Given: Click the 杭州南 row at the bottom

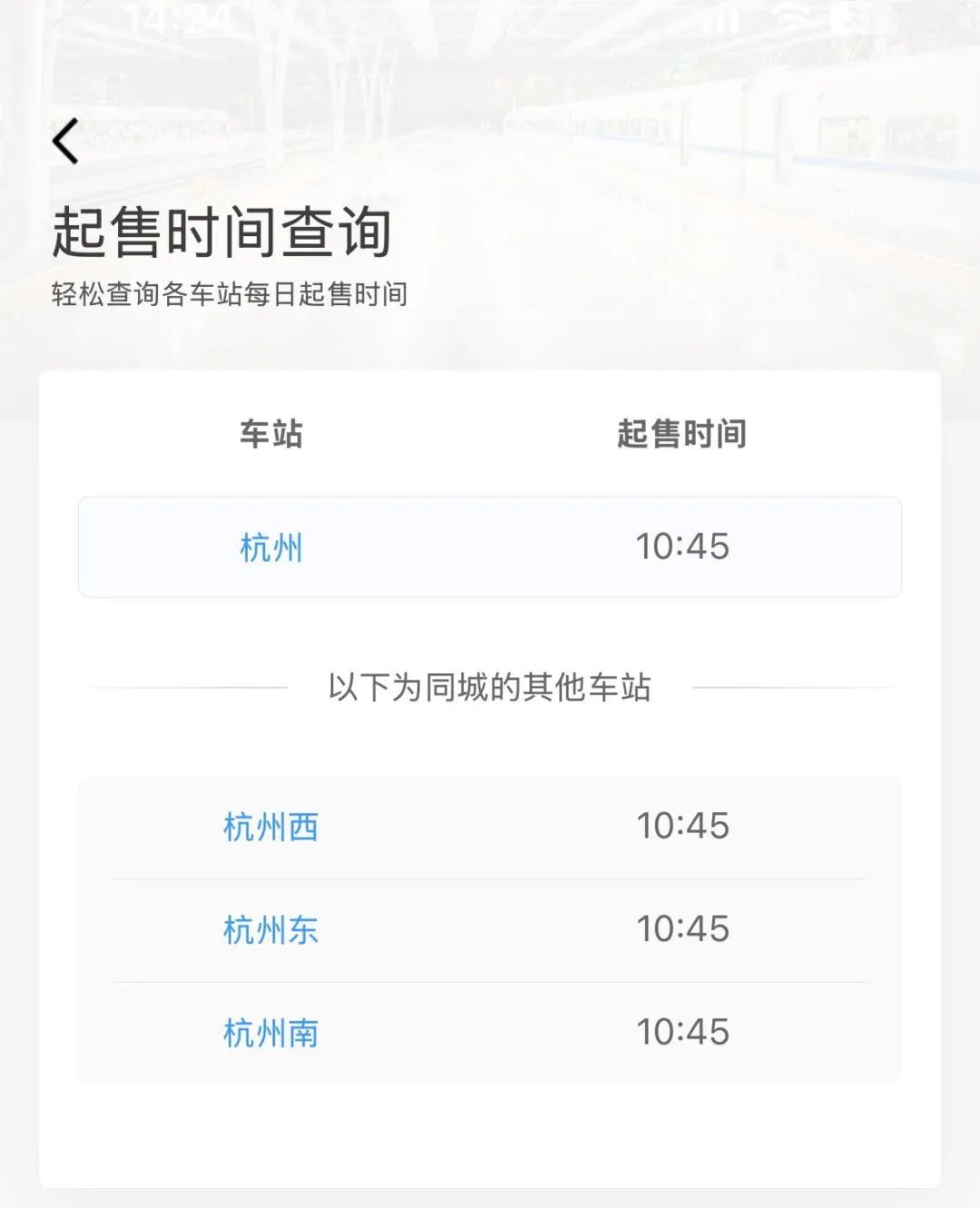Looking at the screenshot, I should (490, 1032).
